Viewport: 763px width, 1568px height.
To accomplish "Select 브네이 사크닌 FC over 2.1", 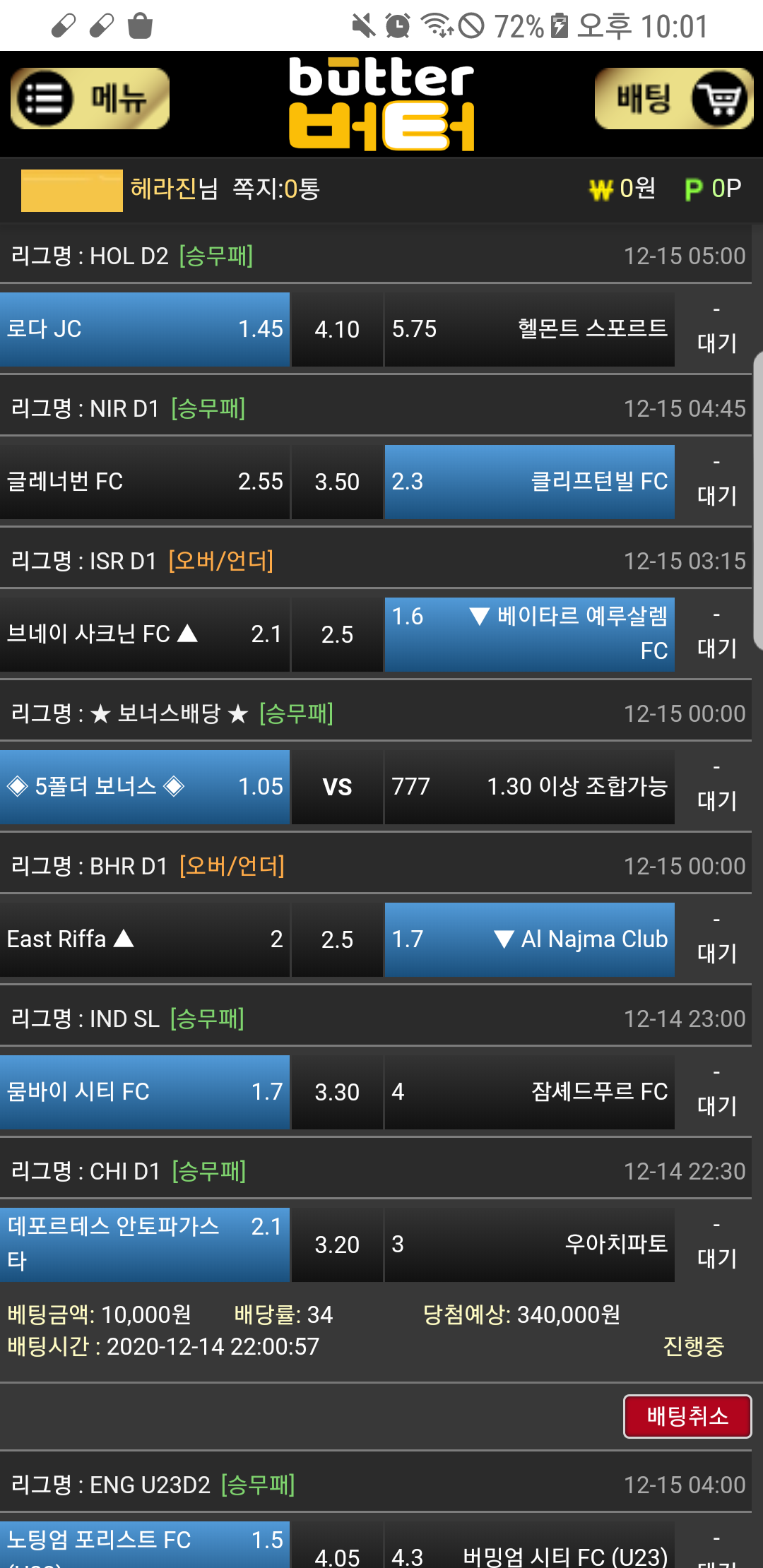I will pos(145,634).
